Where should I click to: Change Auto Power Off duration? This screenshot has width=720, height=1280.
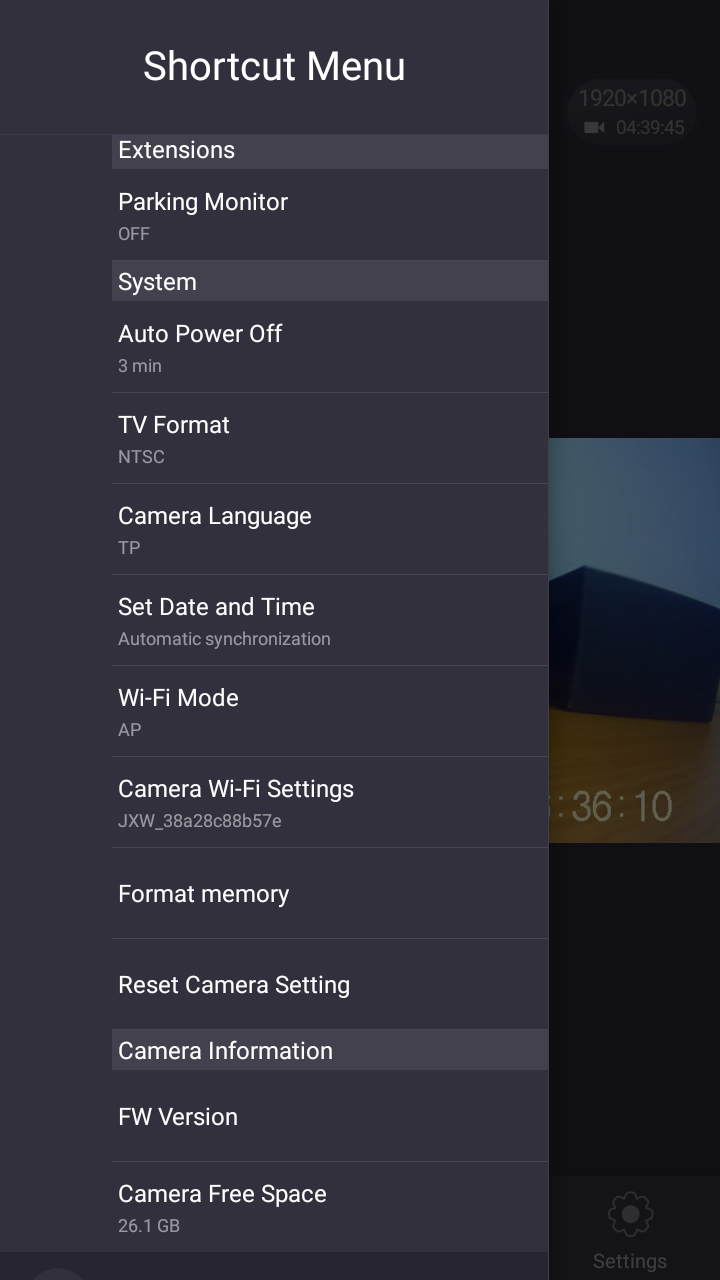pyautogui.click(x=330, y=347)
